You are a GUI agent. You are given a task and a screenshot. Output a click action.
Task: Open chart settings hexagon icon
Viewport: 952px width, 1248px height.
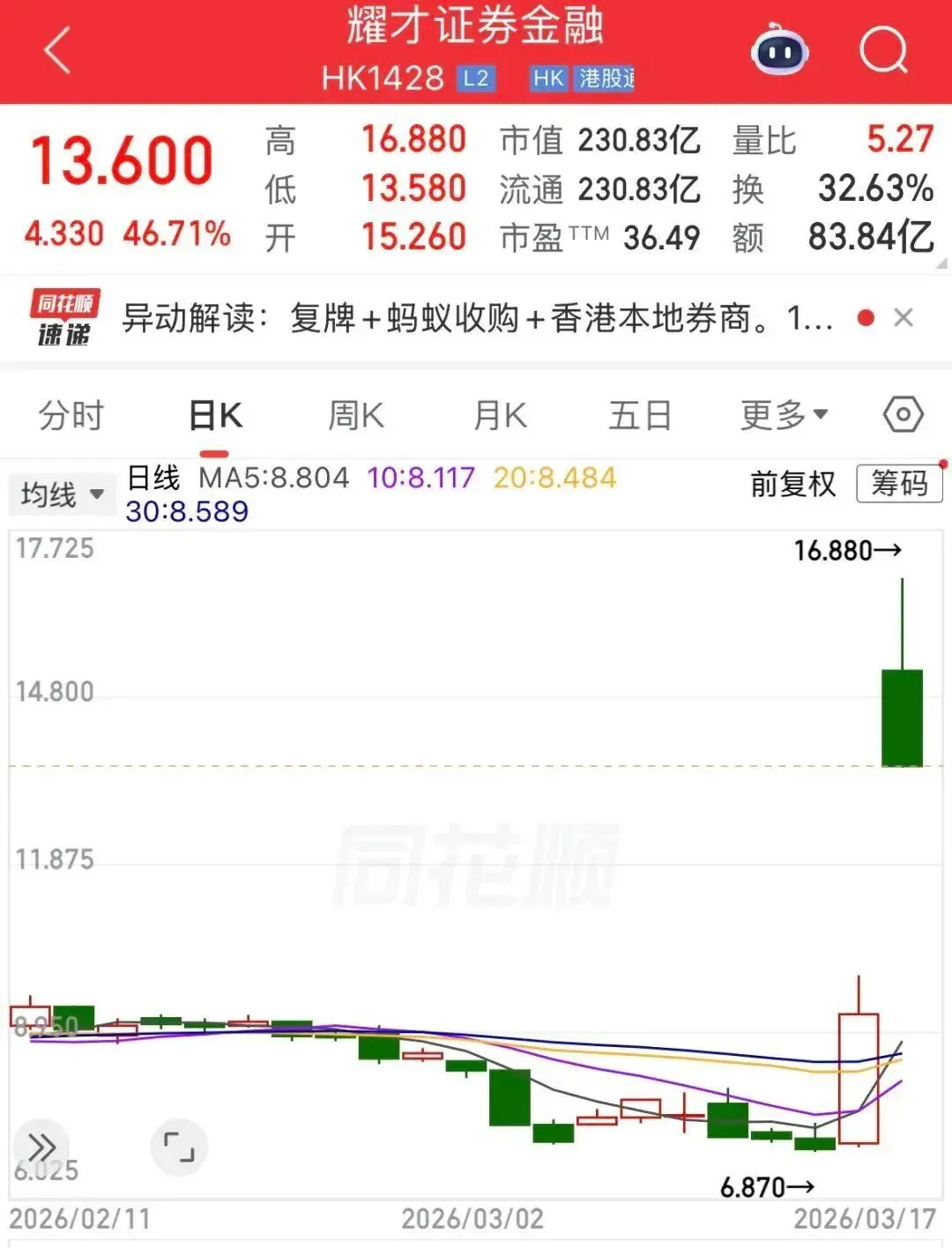tap(904, 414)
